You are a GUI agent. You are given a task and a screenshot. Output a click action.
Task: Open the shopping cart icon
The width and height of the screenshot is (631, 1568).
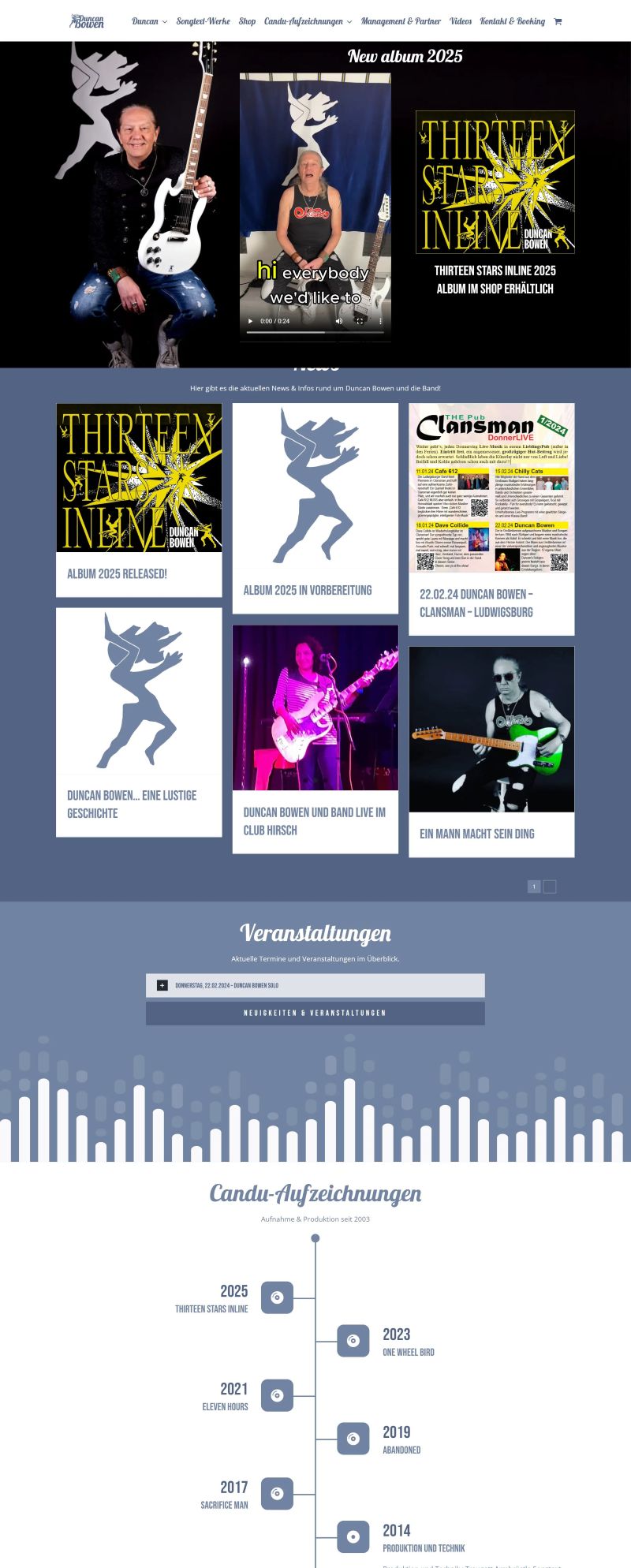(558, 21)
